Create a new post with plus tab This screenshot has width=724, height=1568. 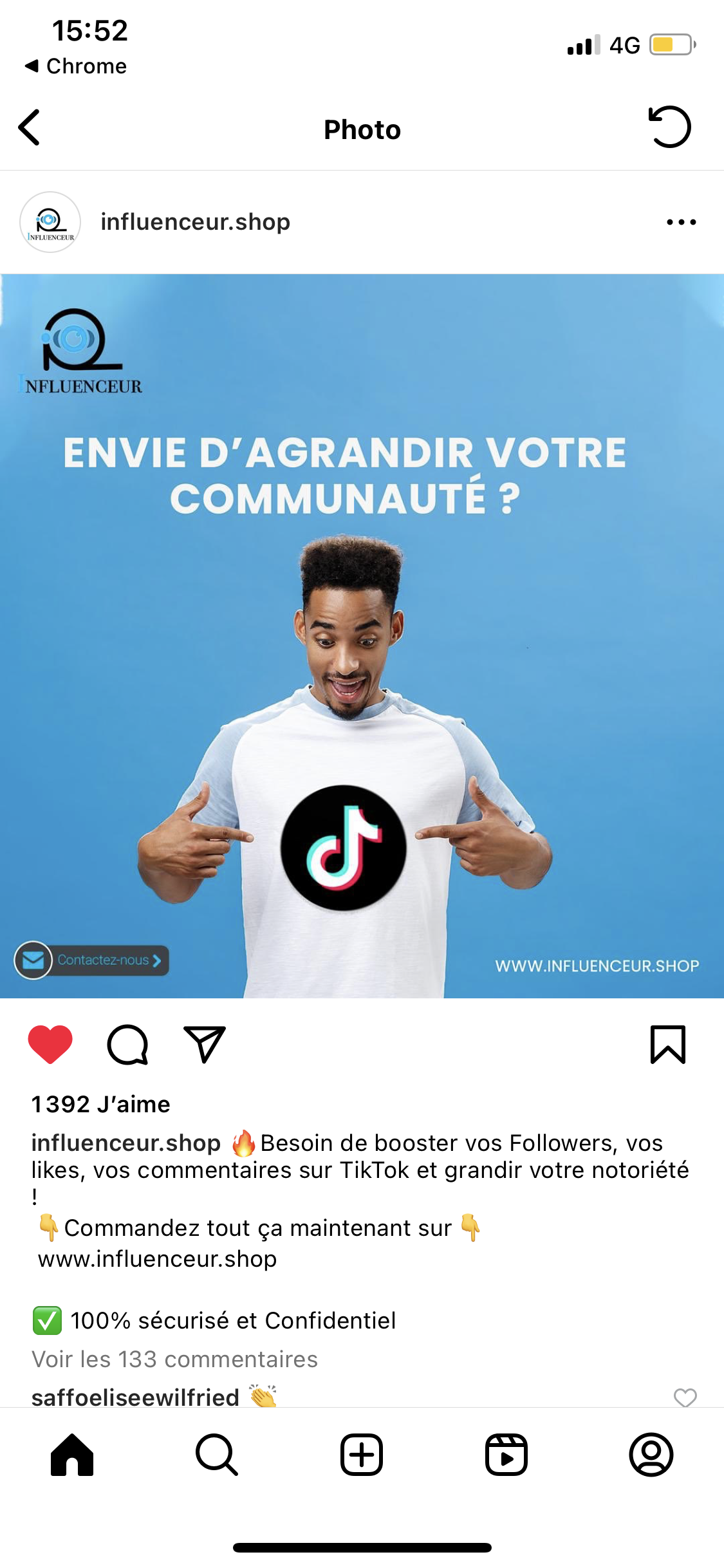[x=362, y=1455]
